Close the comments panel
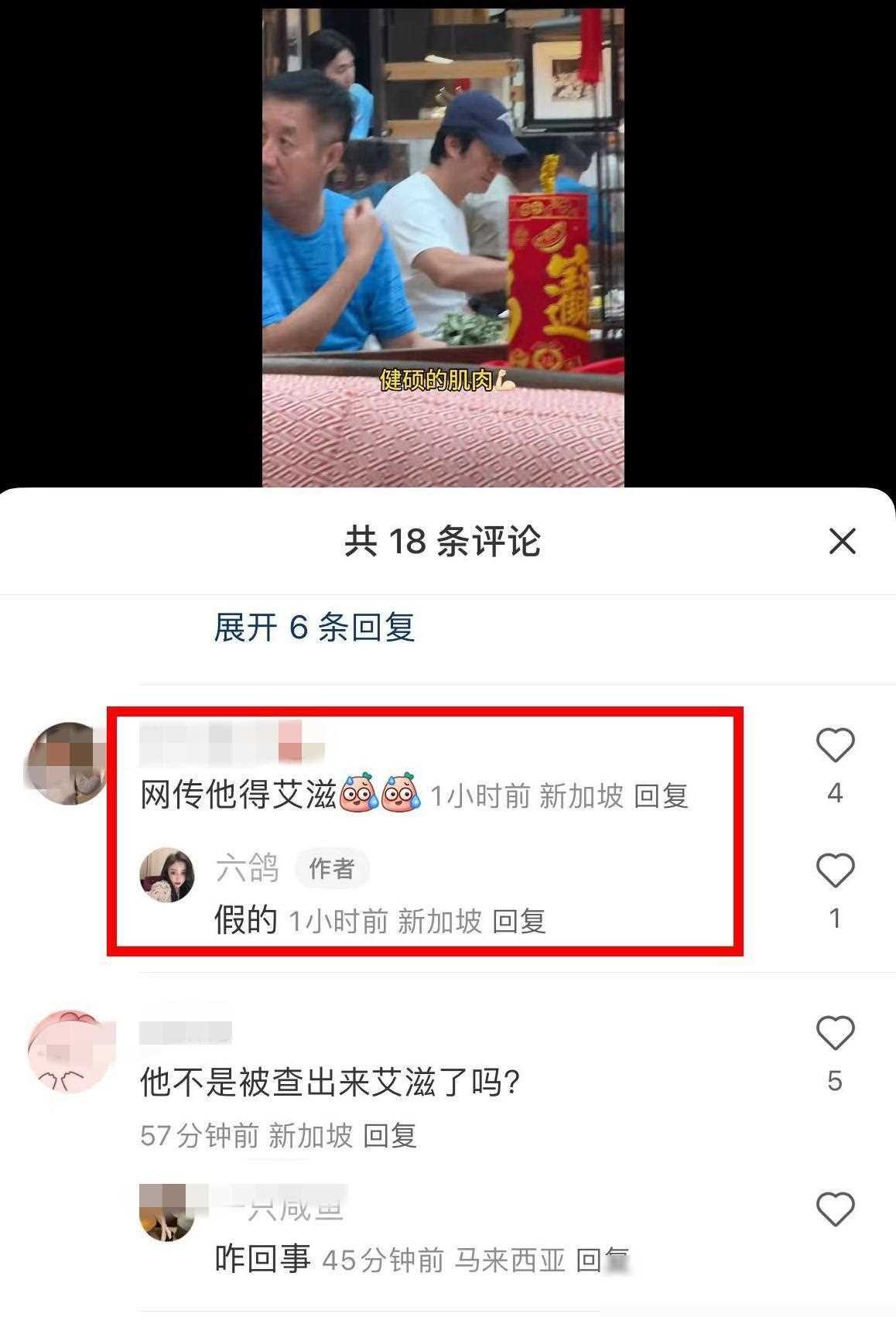 coord(842,541)
